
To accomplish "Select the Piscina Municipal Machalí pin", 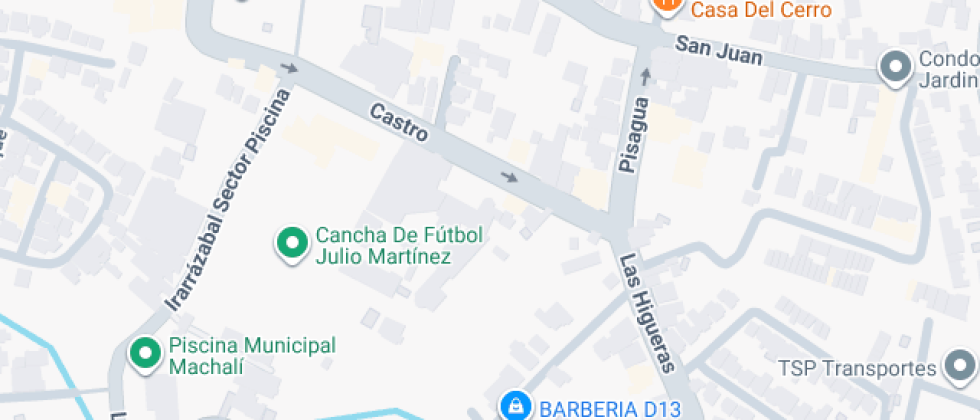I will coord(146,354).
